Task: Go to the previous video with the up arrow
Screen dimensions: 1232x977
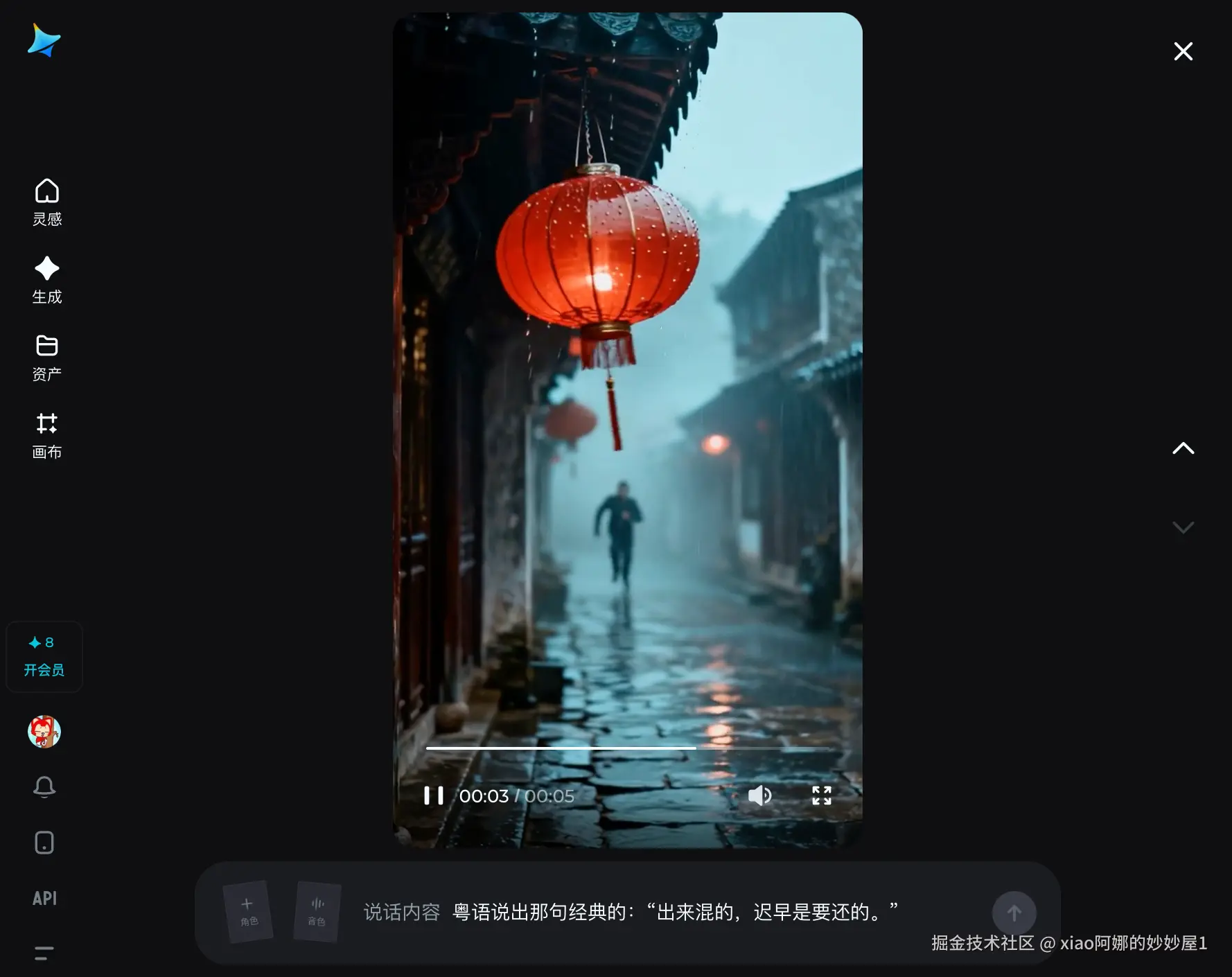Action: 1183,448
